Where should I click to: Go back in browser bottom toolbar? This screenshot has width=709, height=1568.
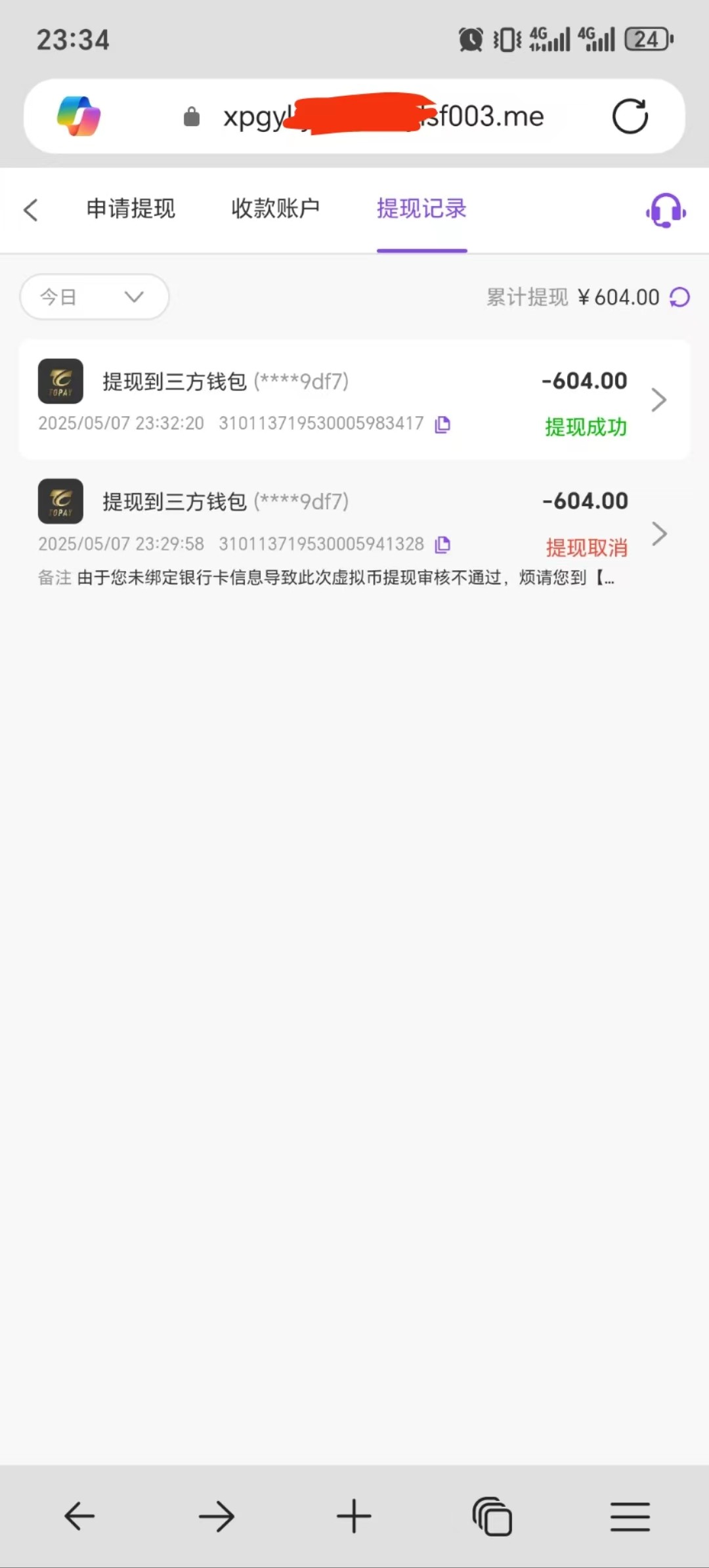click(x=79, y=1516)
